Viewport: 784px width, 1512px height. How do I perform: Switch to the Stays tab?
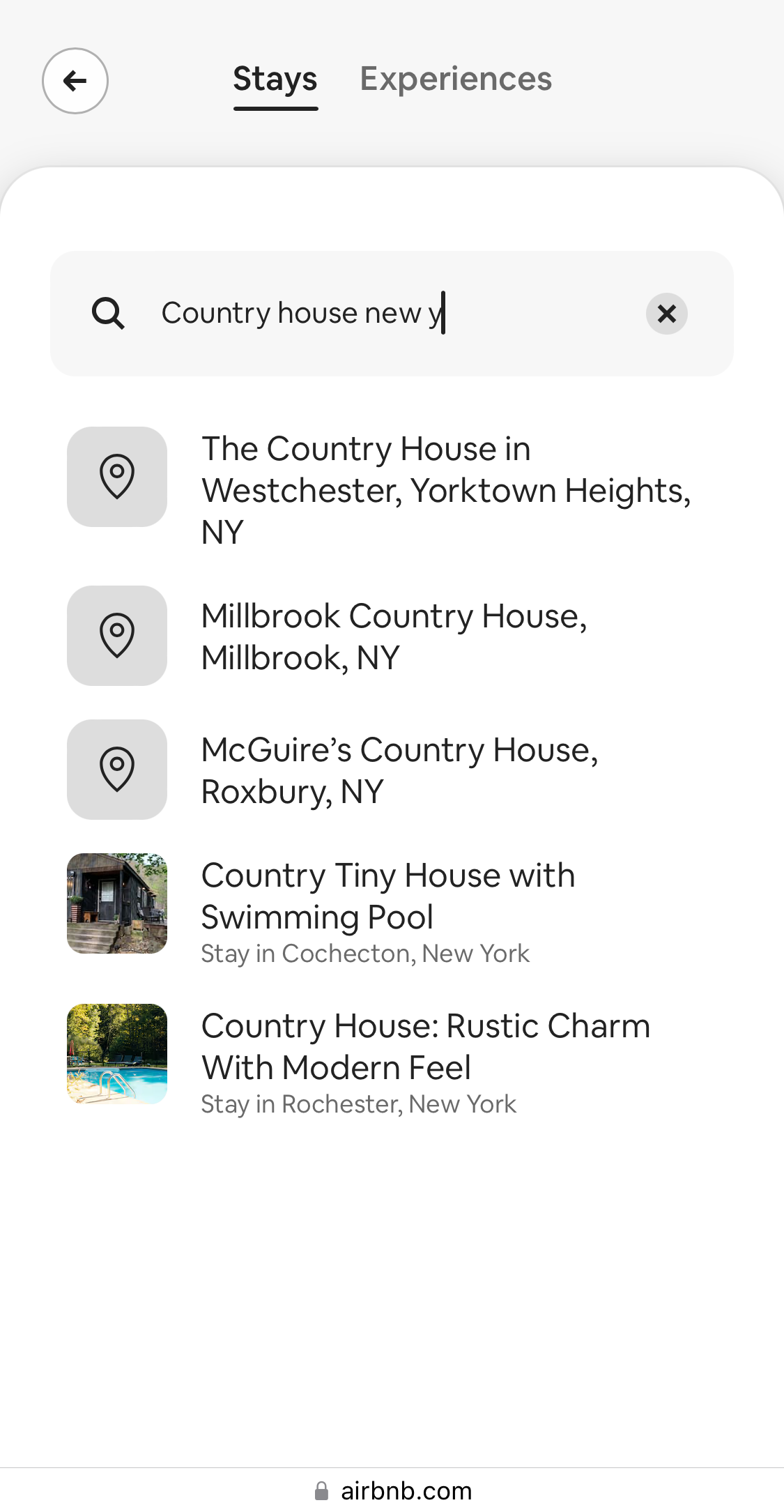(275, 79)
